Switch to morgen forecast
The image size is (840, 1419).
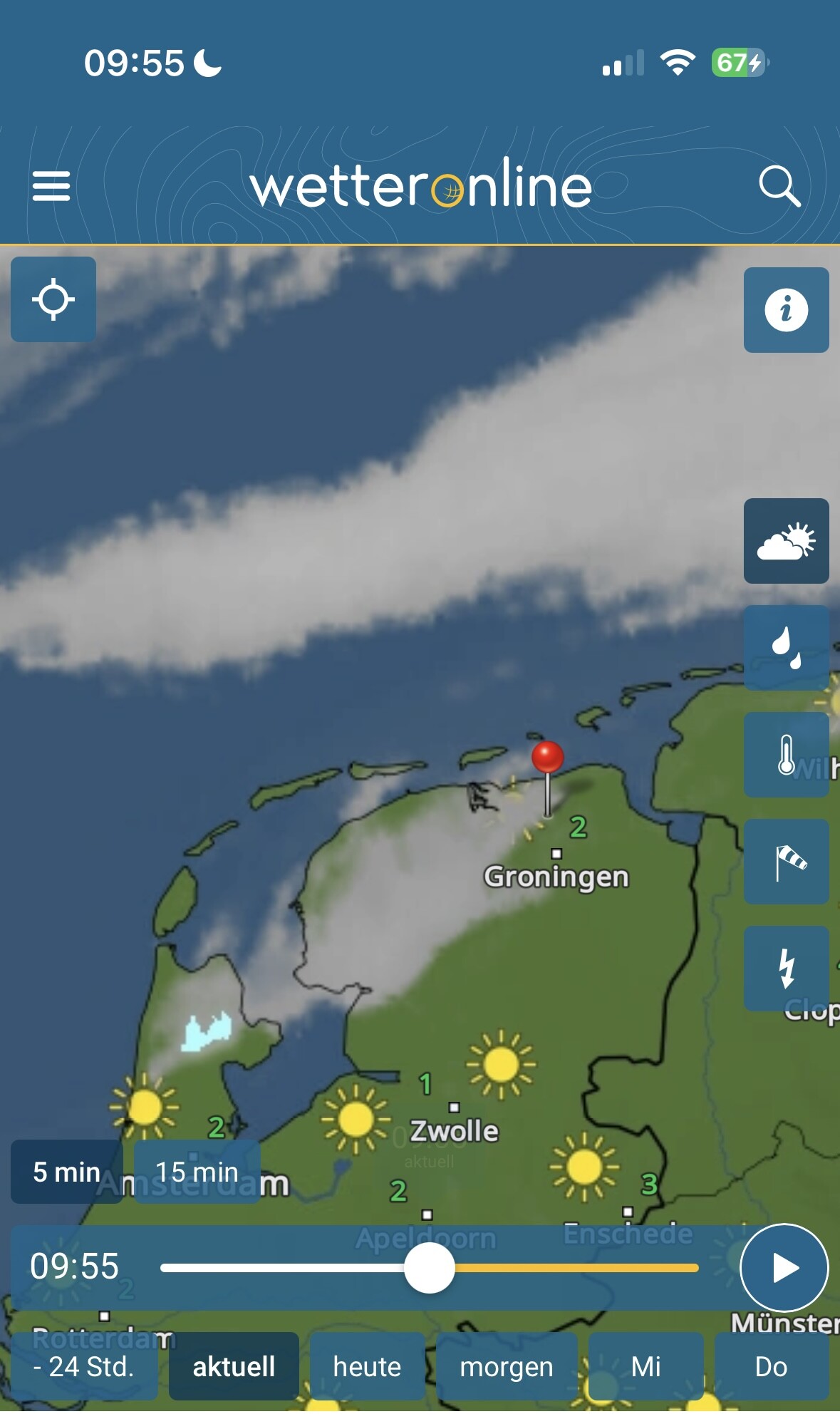coord(507,1367)
